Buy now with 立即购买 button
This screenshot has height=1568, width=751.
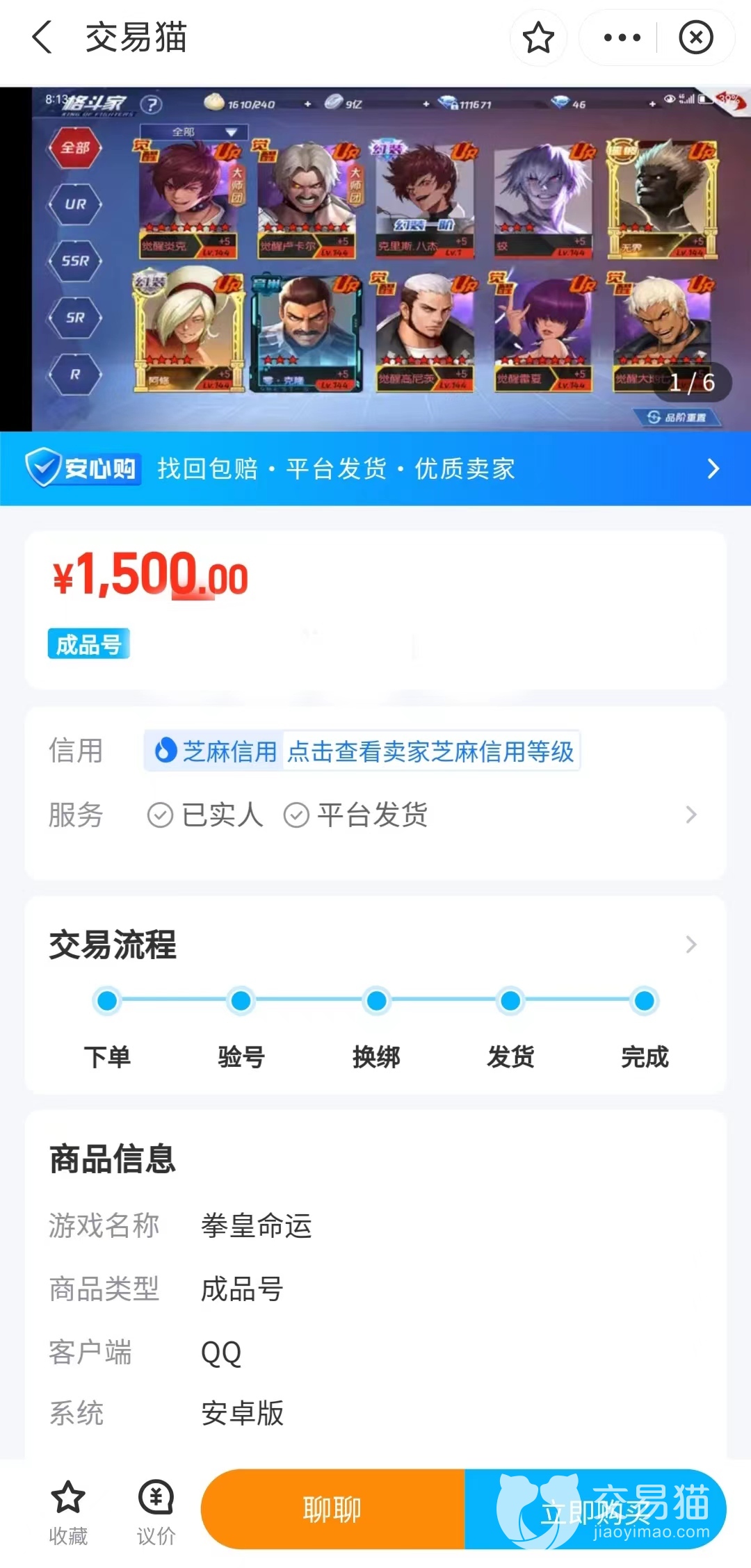(595, 1510)
